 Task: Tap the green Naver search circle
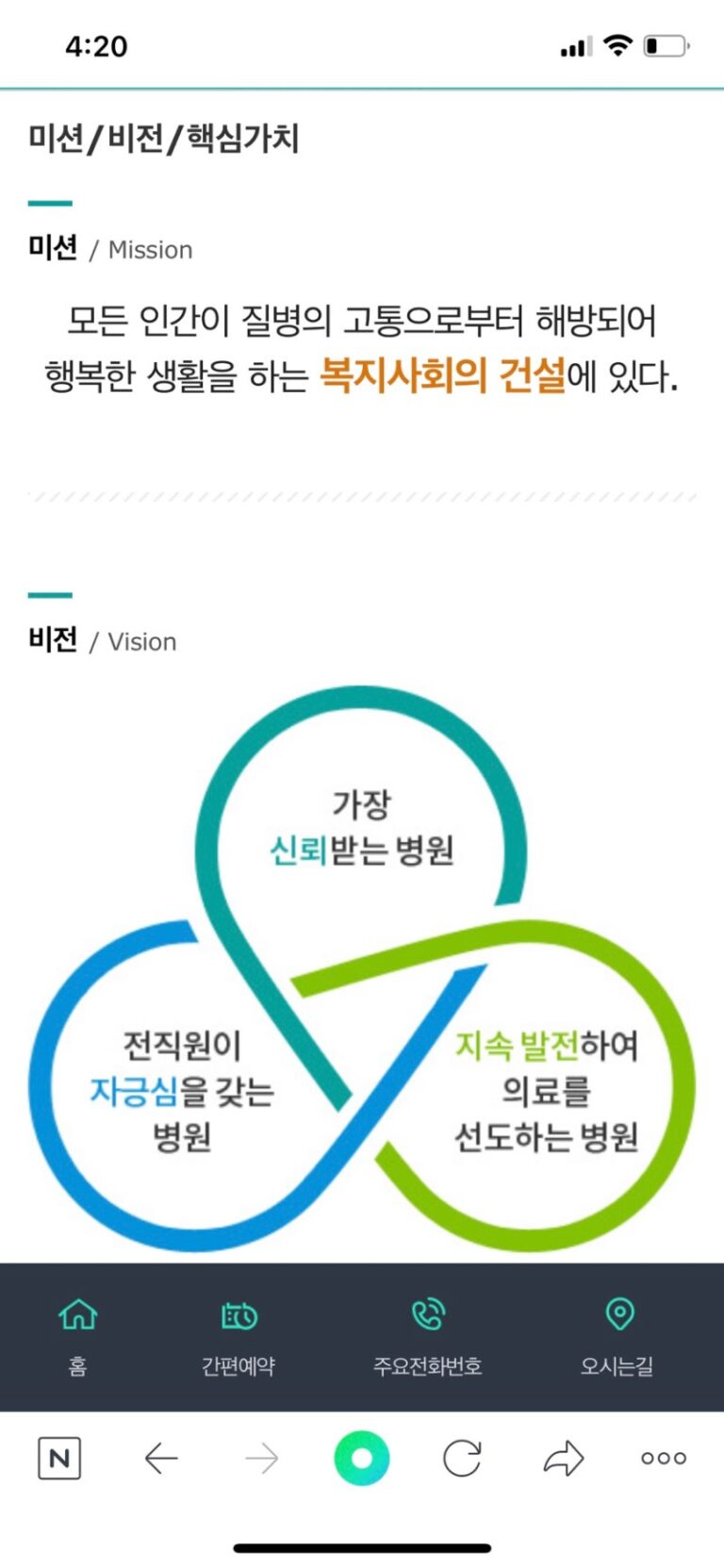pos(362,1458)
